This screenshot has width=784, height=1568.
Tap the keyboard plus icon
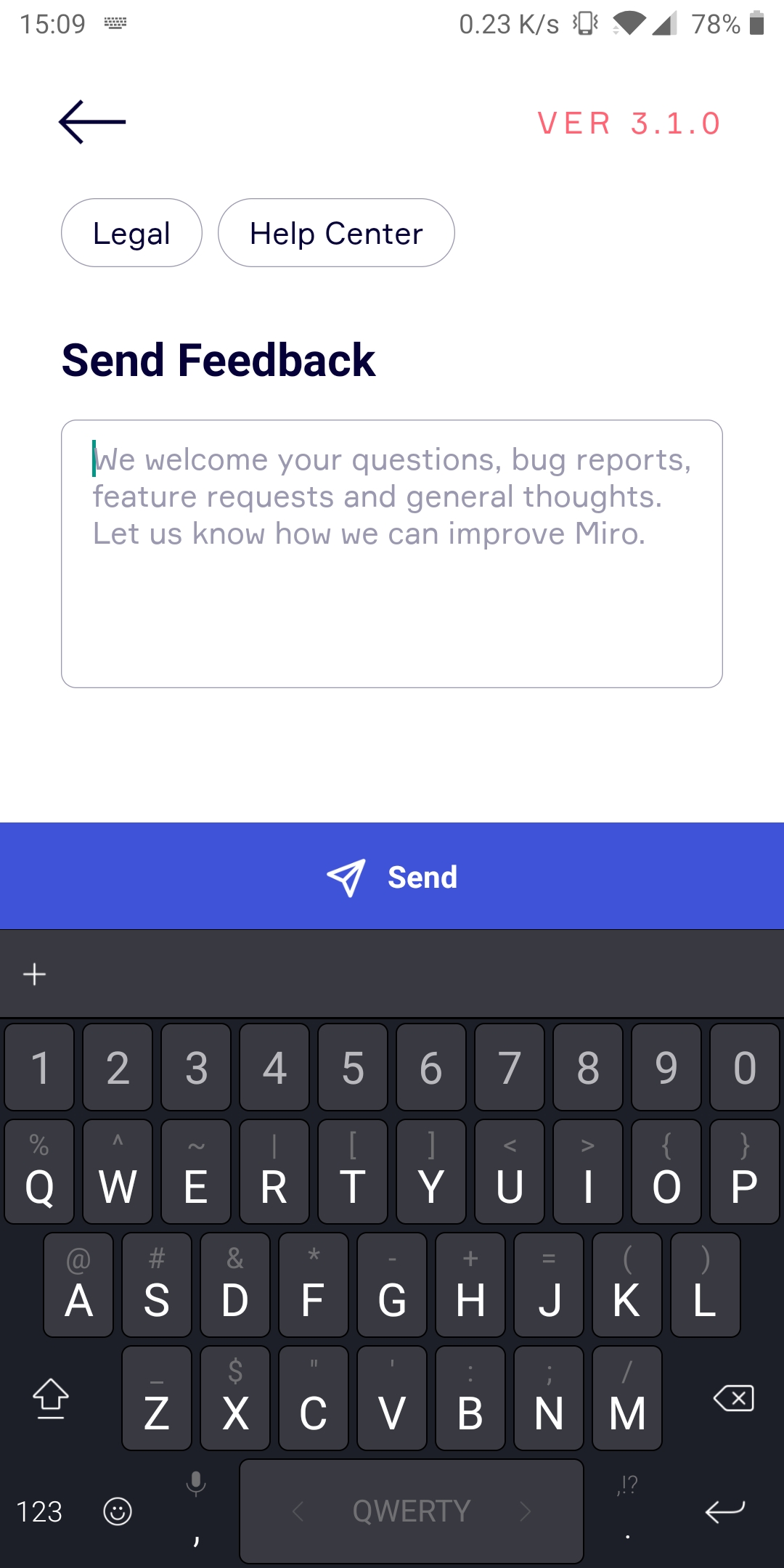(x=35, y=974)
